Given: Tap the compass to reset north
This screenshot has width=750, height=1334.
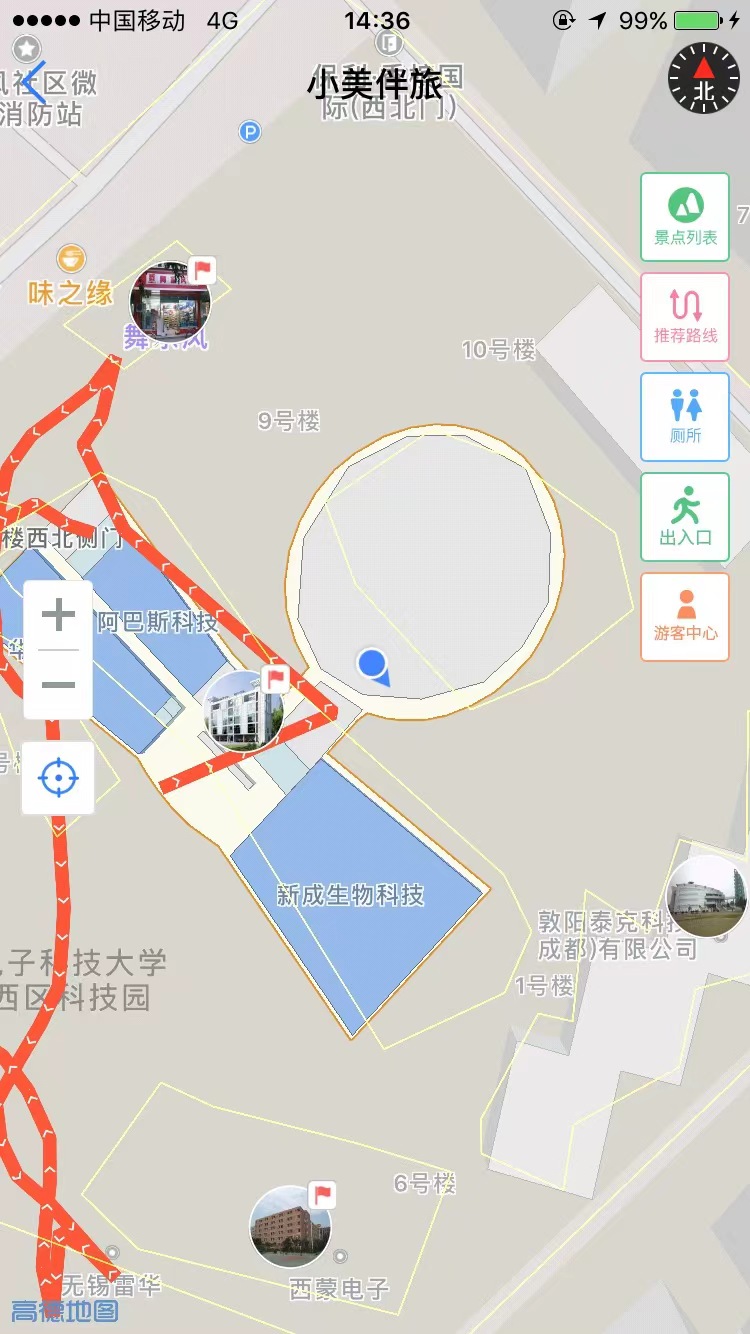Looking at the screenshot, I should tap(704, 78).
